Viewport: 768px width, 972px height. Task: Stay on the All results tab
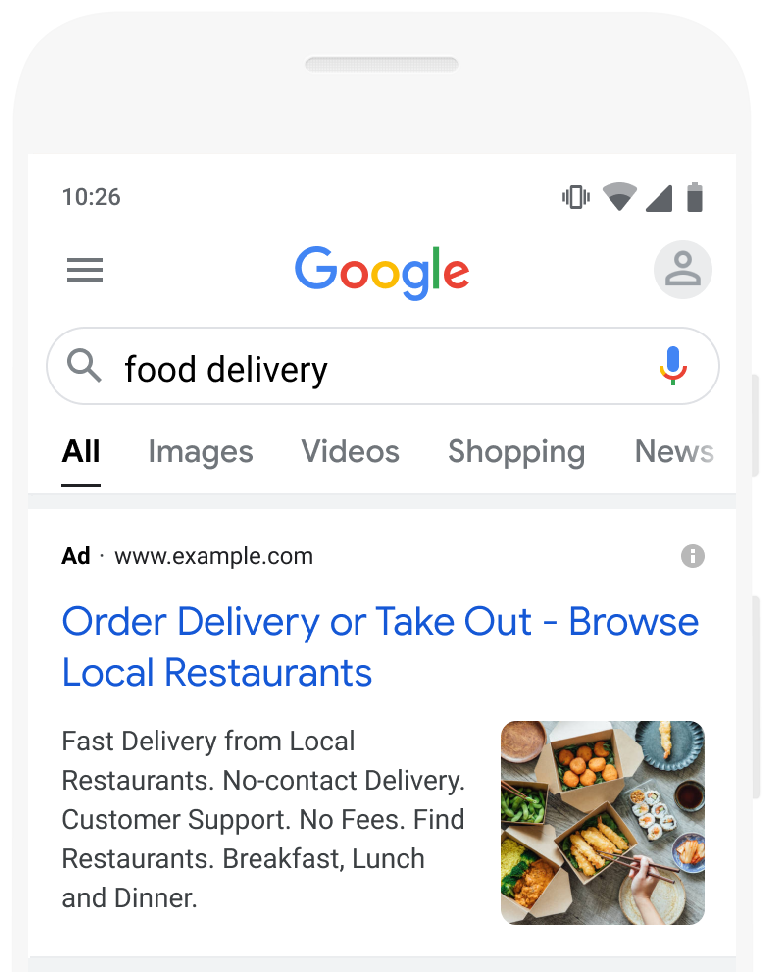click(80, 452)
